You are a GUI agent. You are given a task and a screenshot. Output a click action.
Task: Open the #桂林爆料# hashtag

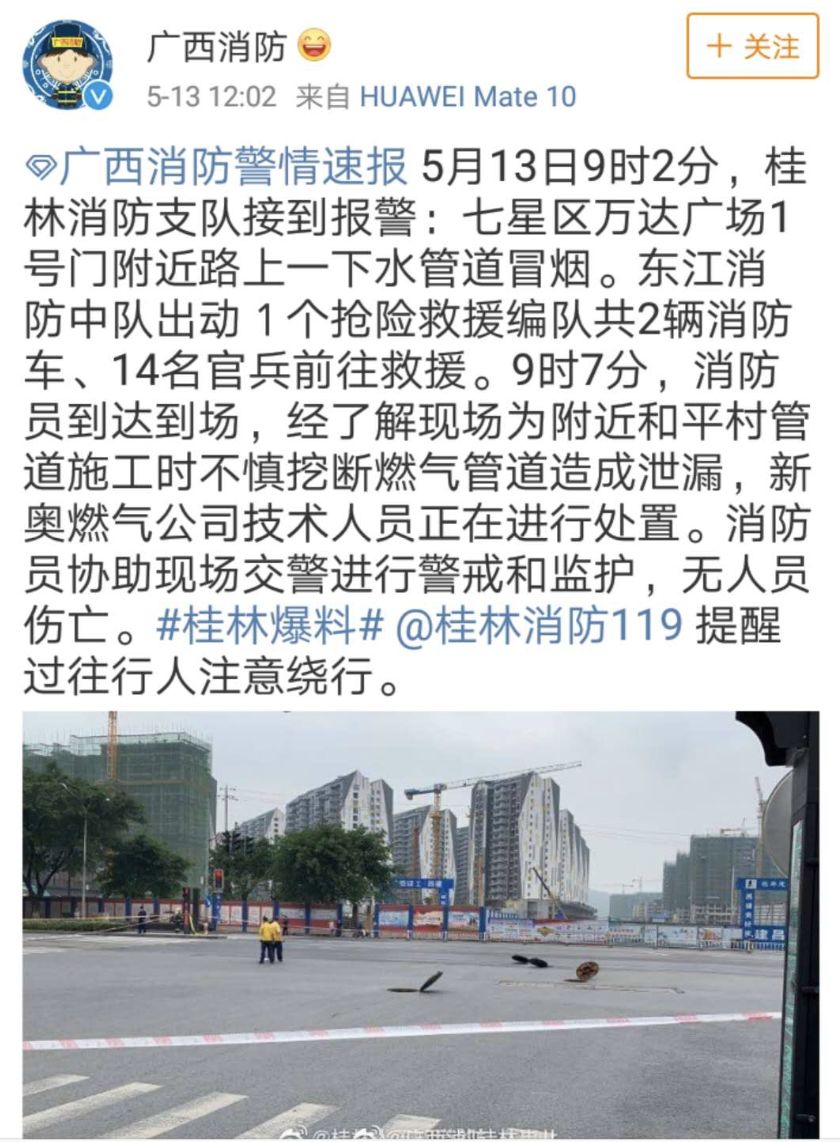pos(270,627)
